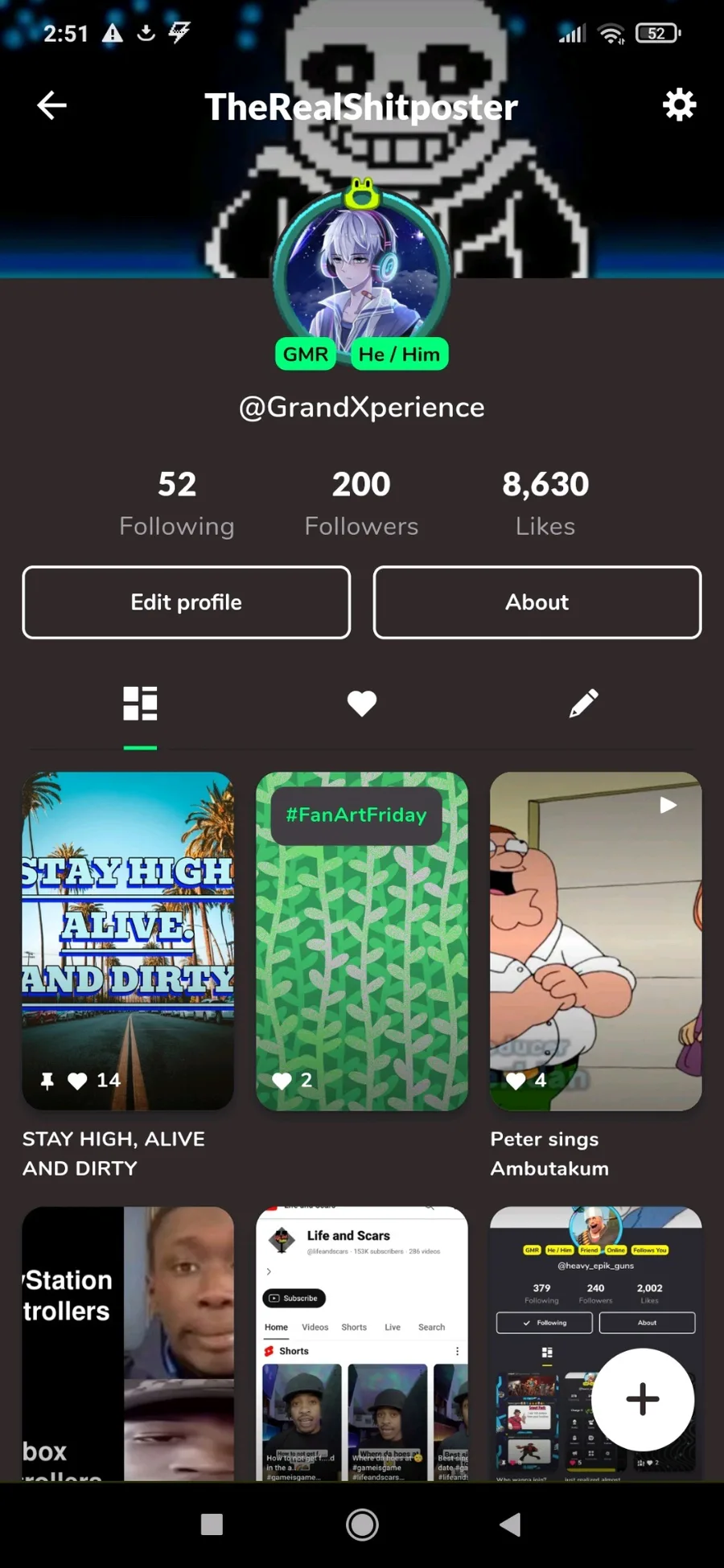Go back using the top arrow
Viewport: 724px width, 1568px height.
coord(51,105)
